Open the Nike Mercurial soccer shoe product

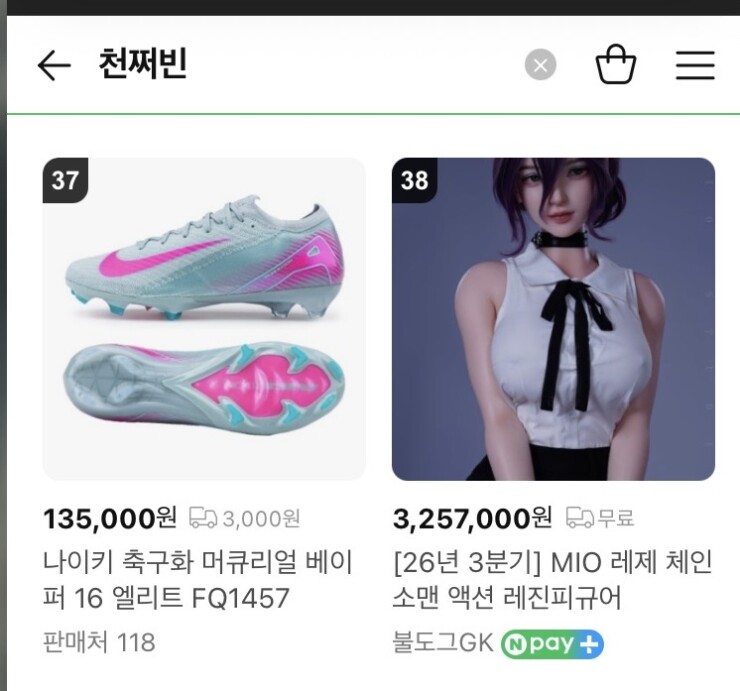pos(204,319)
